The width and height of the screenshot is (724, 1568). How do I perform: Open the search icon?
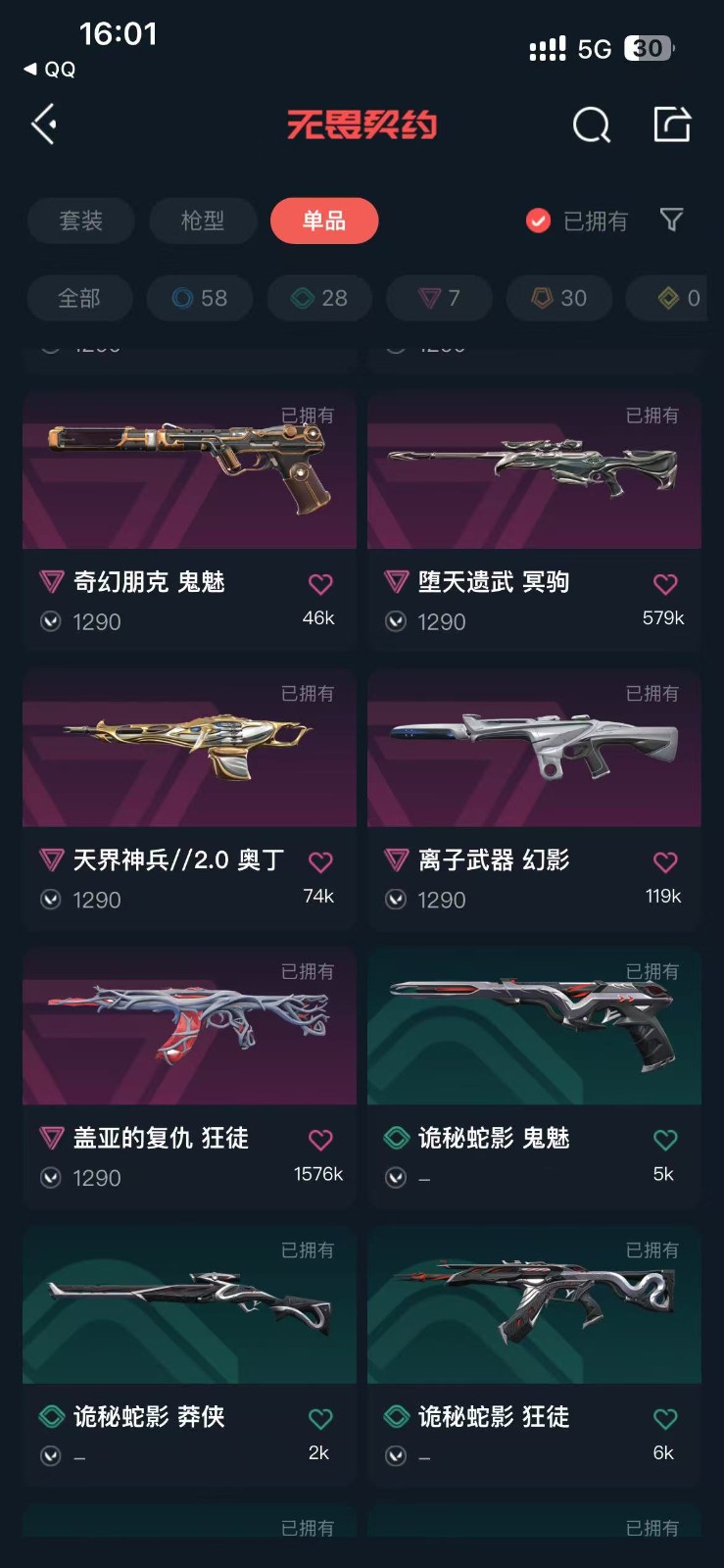pyautogui.click(x=591, y=124)
